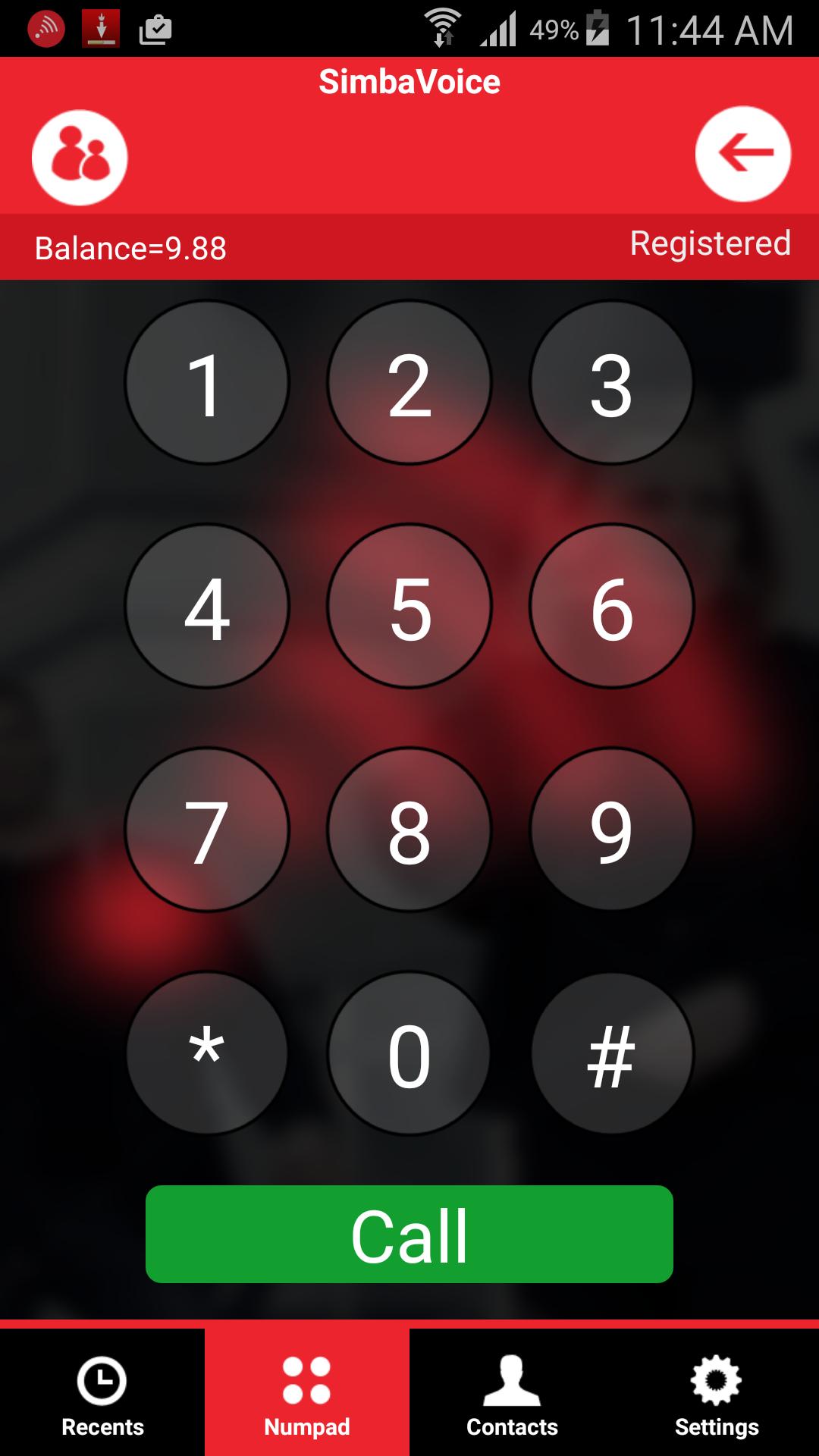Image resolution: width=819 pixels, height=1456 pixels.
Task: Open the Contacts tab
Action: point(512,1394)
